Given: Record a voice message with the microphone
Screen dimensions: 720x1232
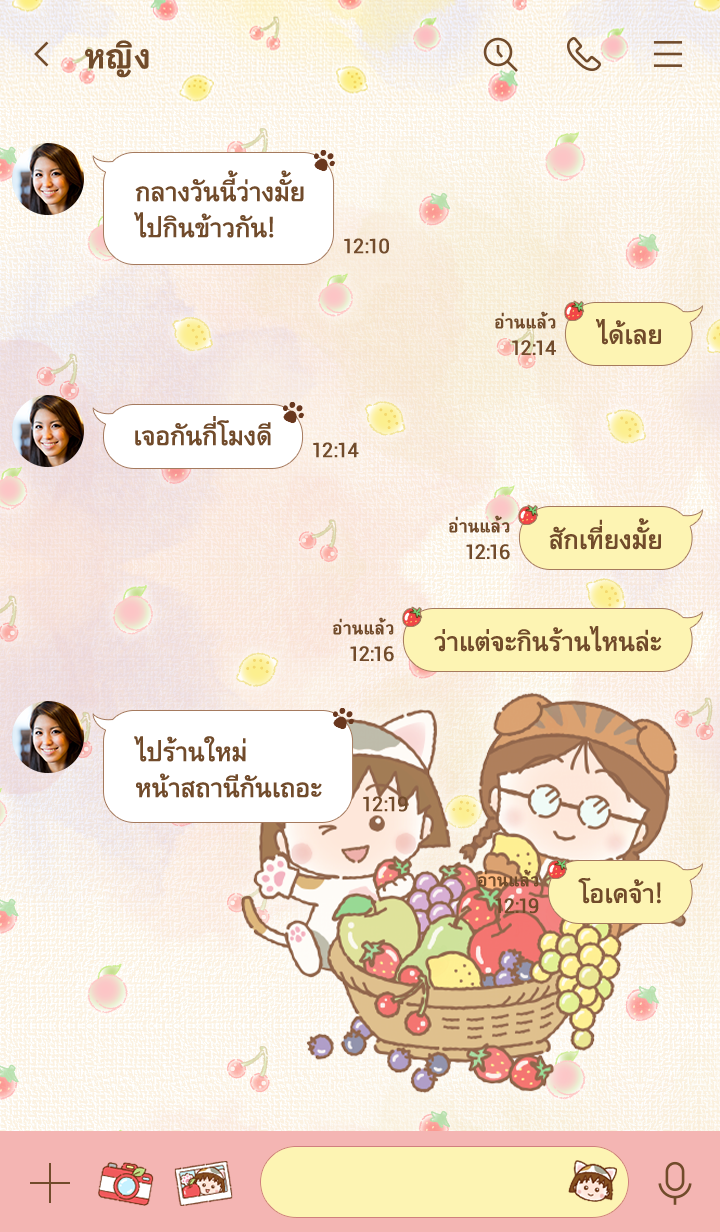Looking at the screenshot, I should click(x=674, y=1183).
